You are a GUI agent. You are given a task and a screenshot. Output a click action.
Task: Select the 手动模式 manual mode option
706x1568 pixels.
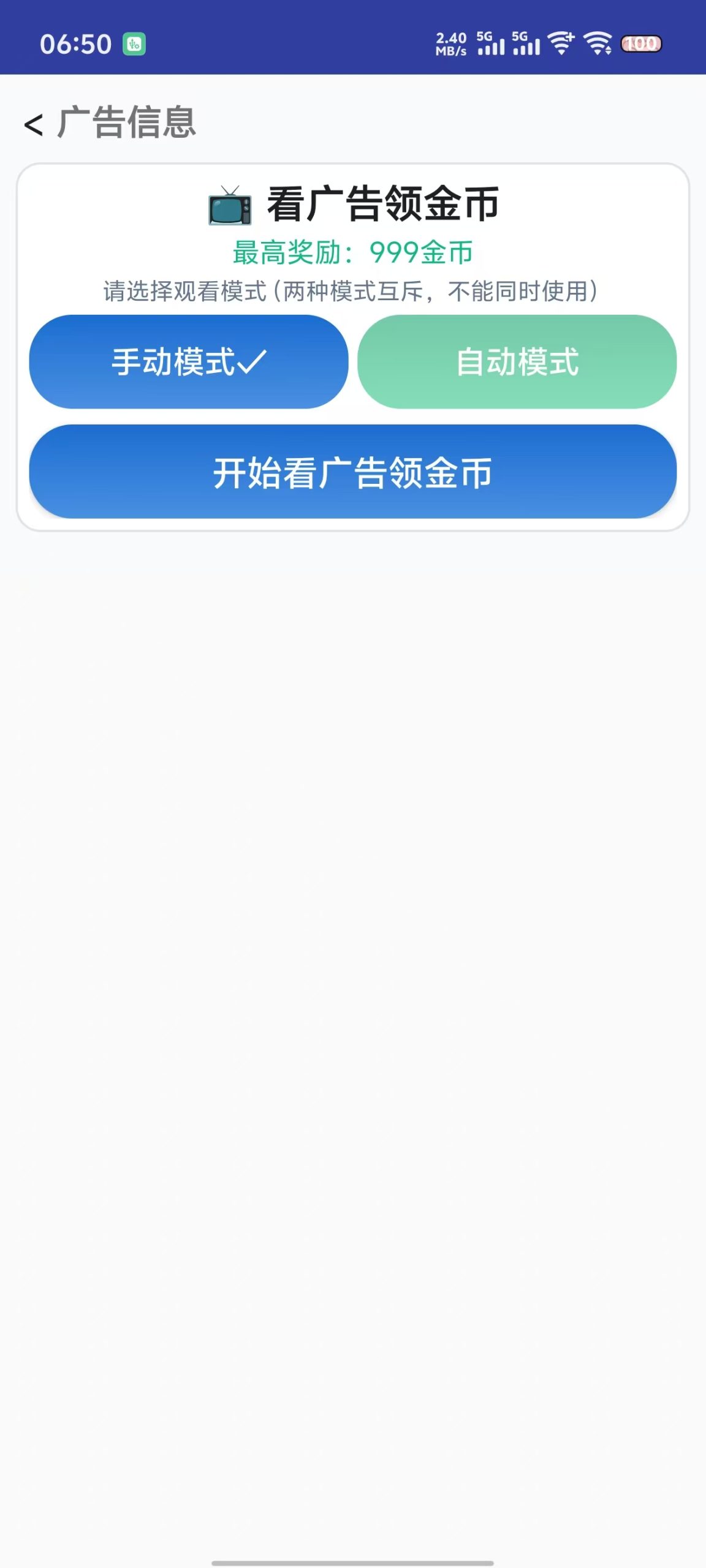(x=188, y=361)
